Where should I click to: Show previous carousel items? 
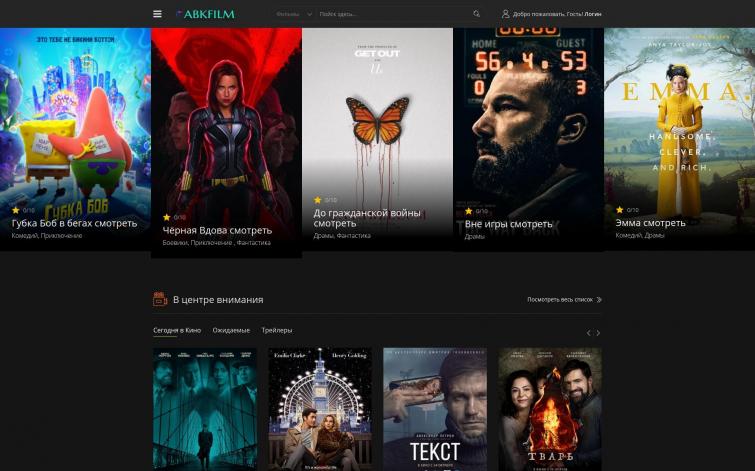[x=588, y=332]
